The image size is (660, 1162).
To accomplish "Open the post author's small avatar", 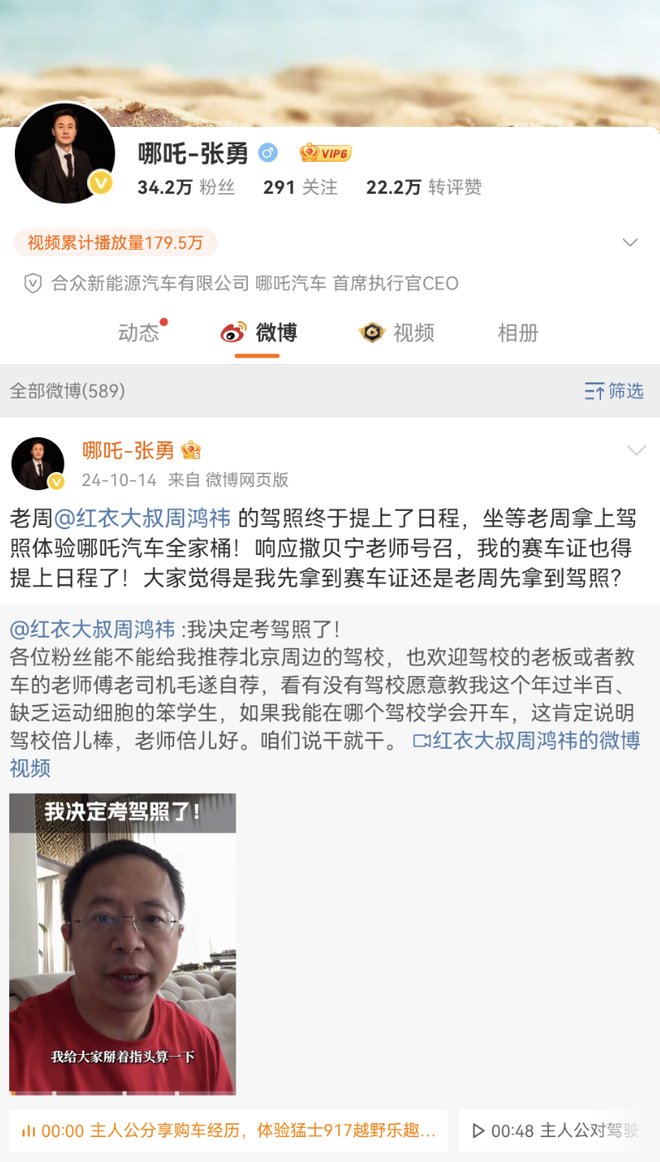I will click(38, 464).
